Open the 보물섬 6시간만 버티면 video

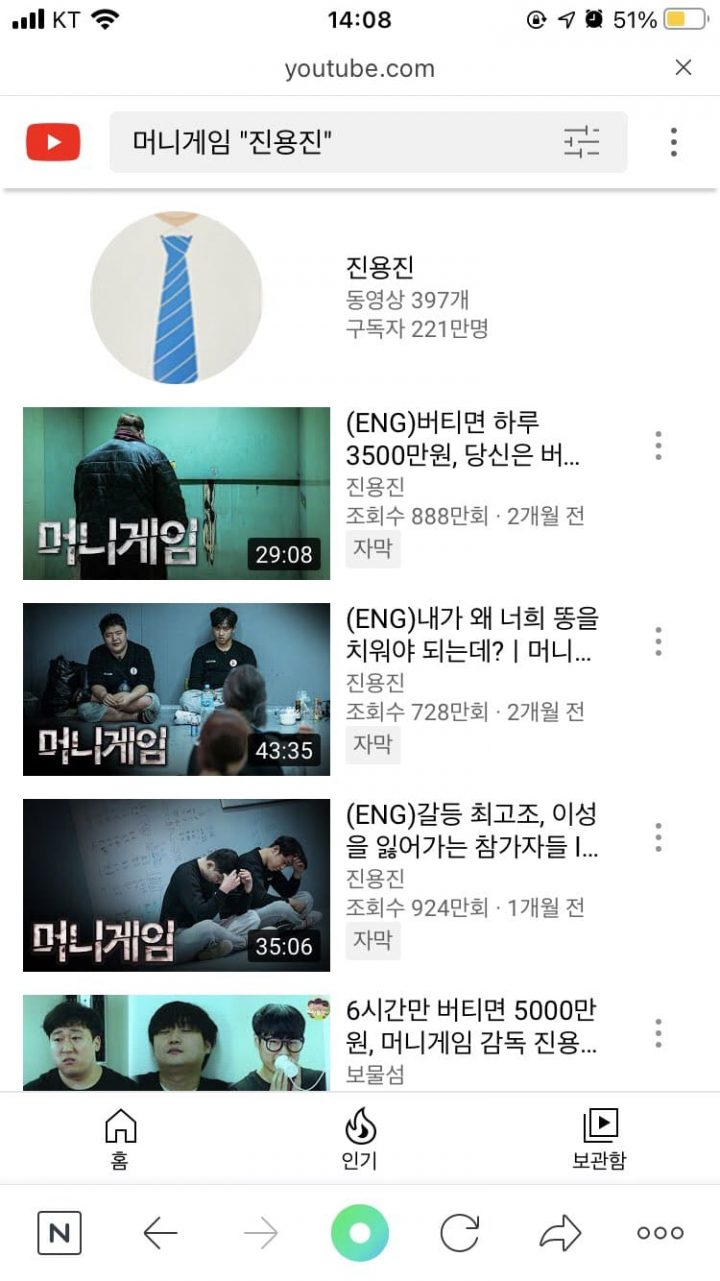tap(176, 1042)
